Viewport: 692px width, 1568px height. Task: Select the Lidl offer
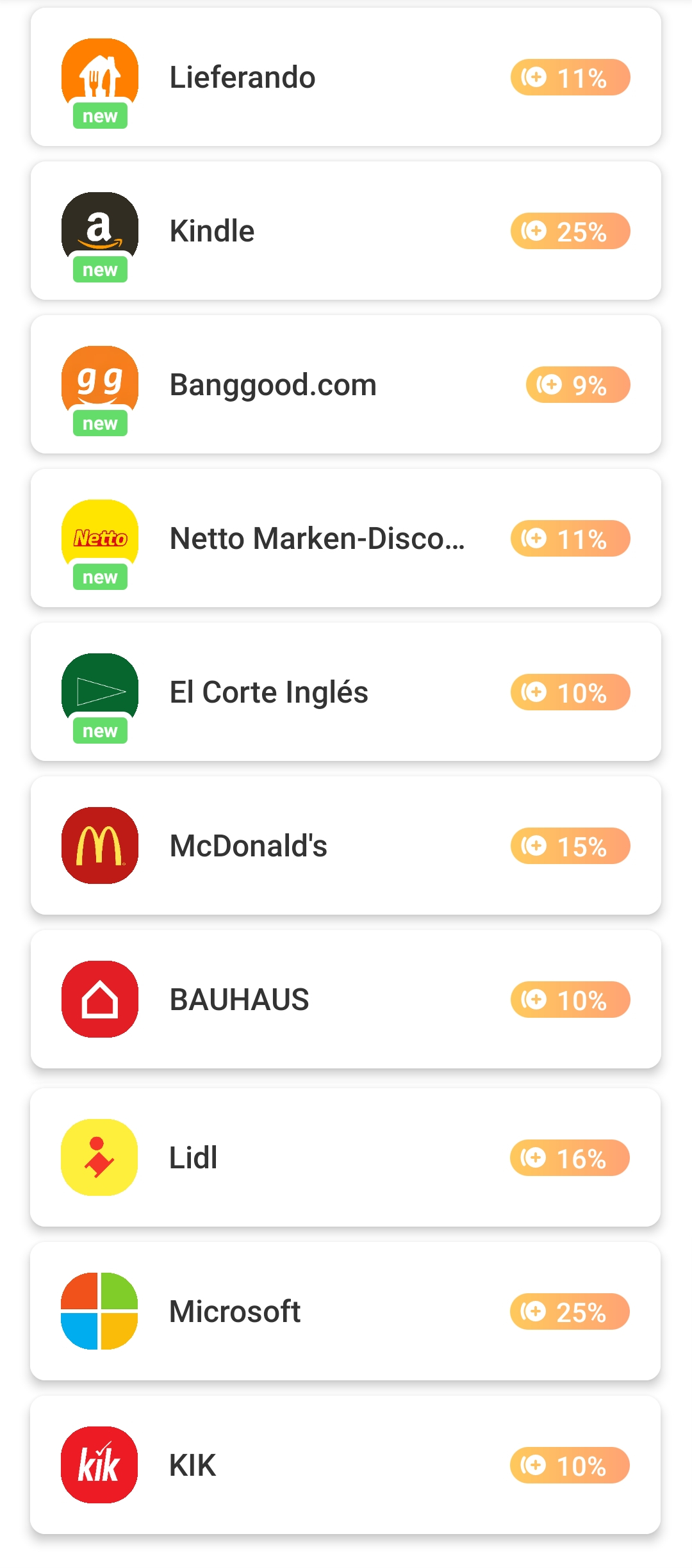click(x=346, y=1157)
